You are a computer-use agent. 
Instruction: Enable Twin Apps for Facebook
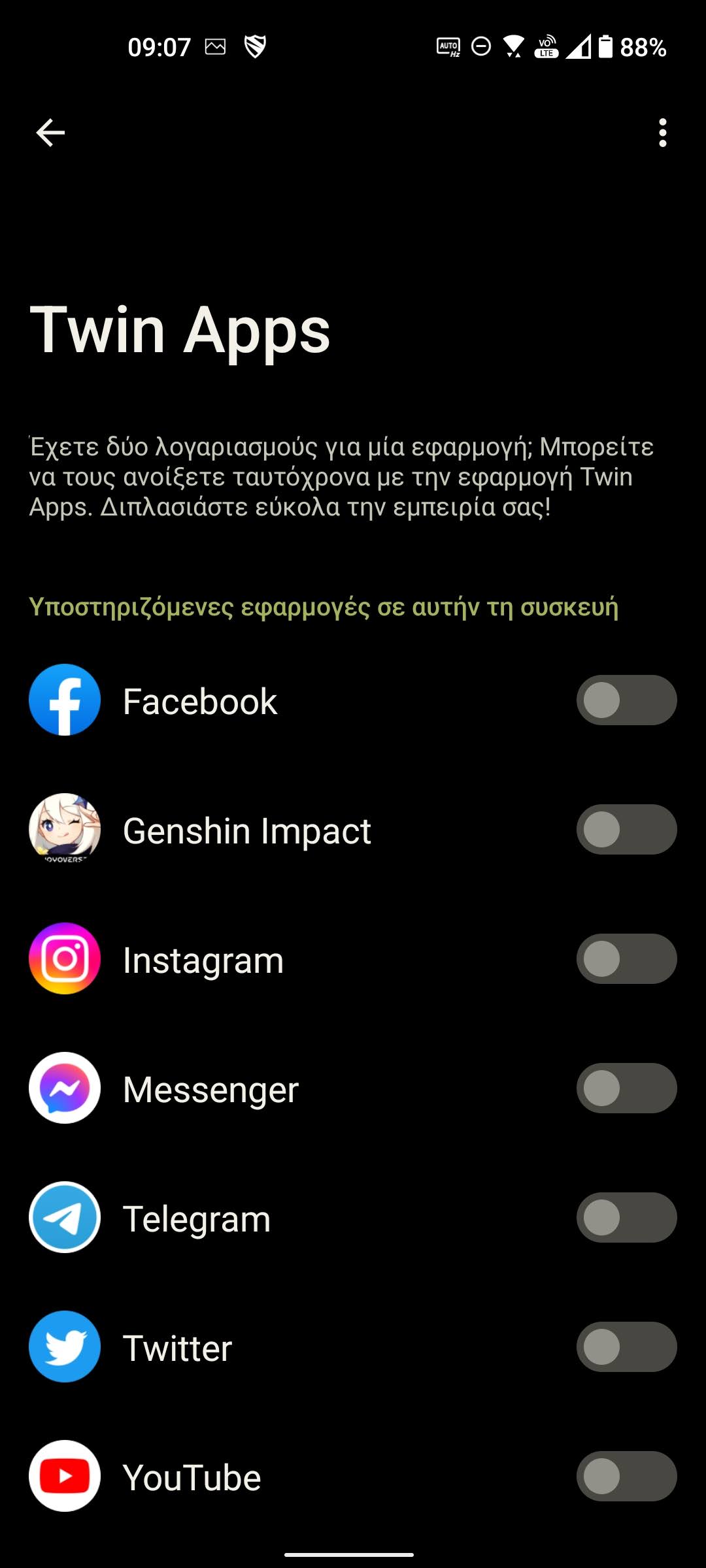626,700
